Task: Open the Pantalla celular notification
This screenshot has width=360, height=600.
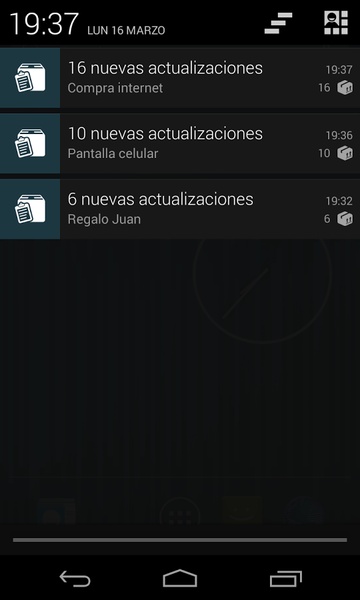Action: (180, 143)
